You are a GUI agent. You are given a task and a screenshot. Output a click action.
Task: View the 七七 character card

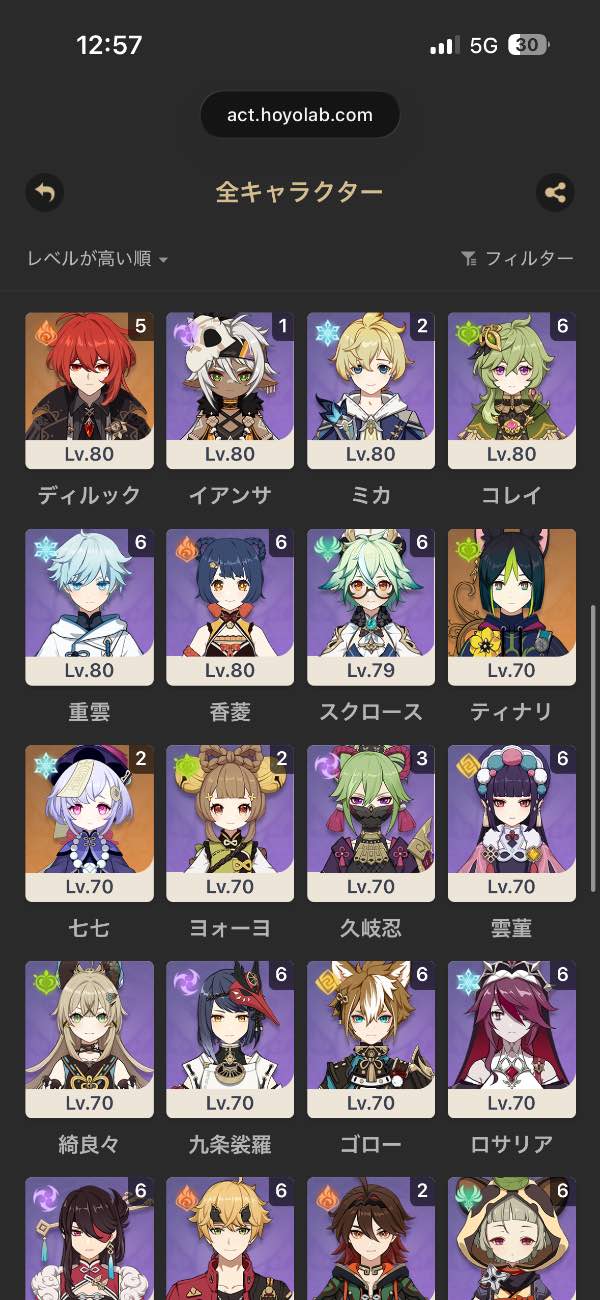point(89,823)
